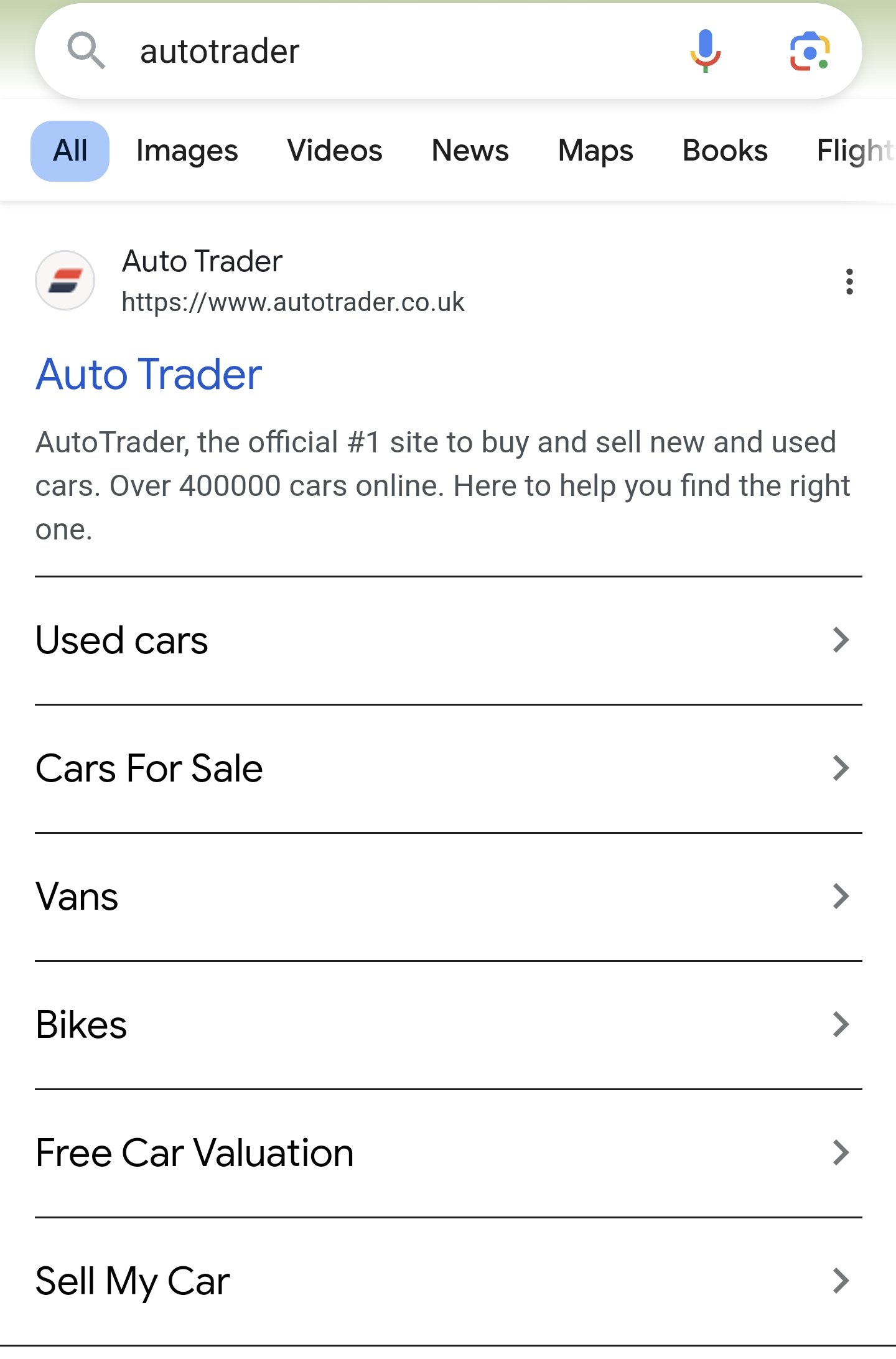Switch to the Maps tab

(595, 150)
